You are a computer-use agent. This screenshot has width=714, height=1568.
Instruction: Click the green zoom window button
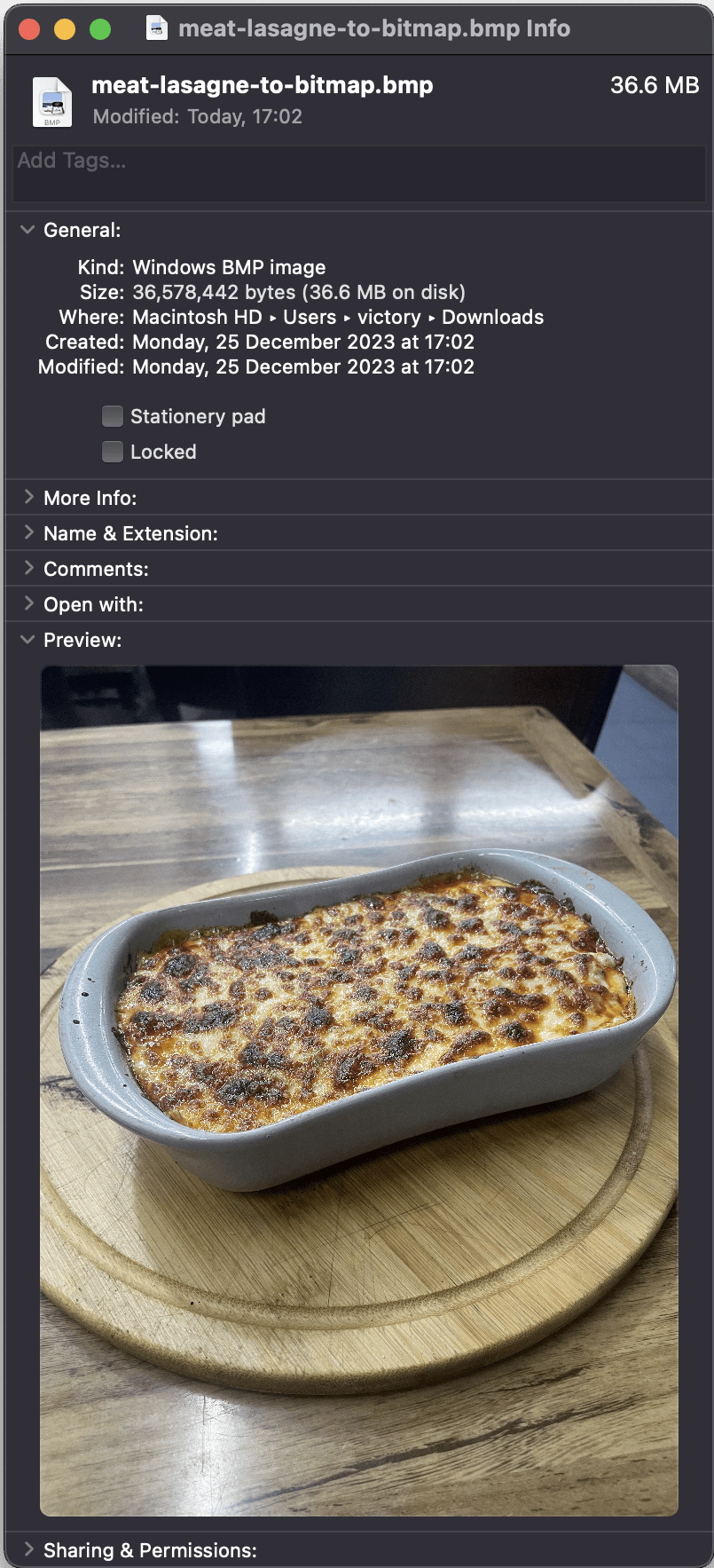coord(100,29)
